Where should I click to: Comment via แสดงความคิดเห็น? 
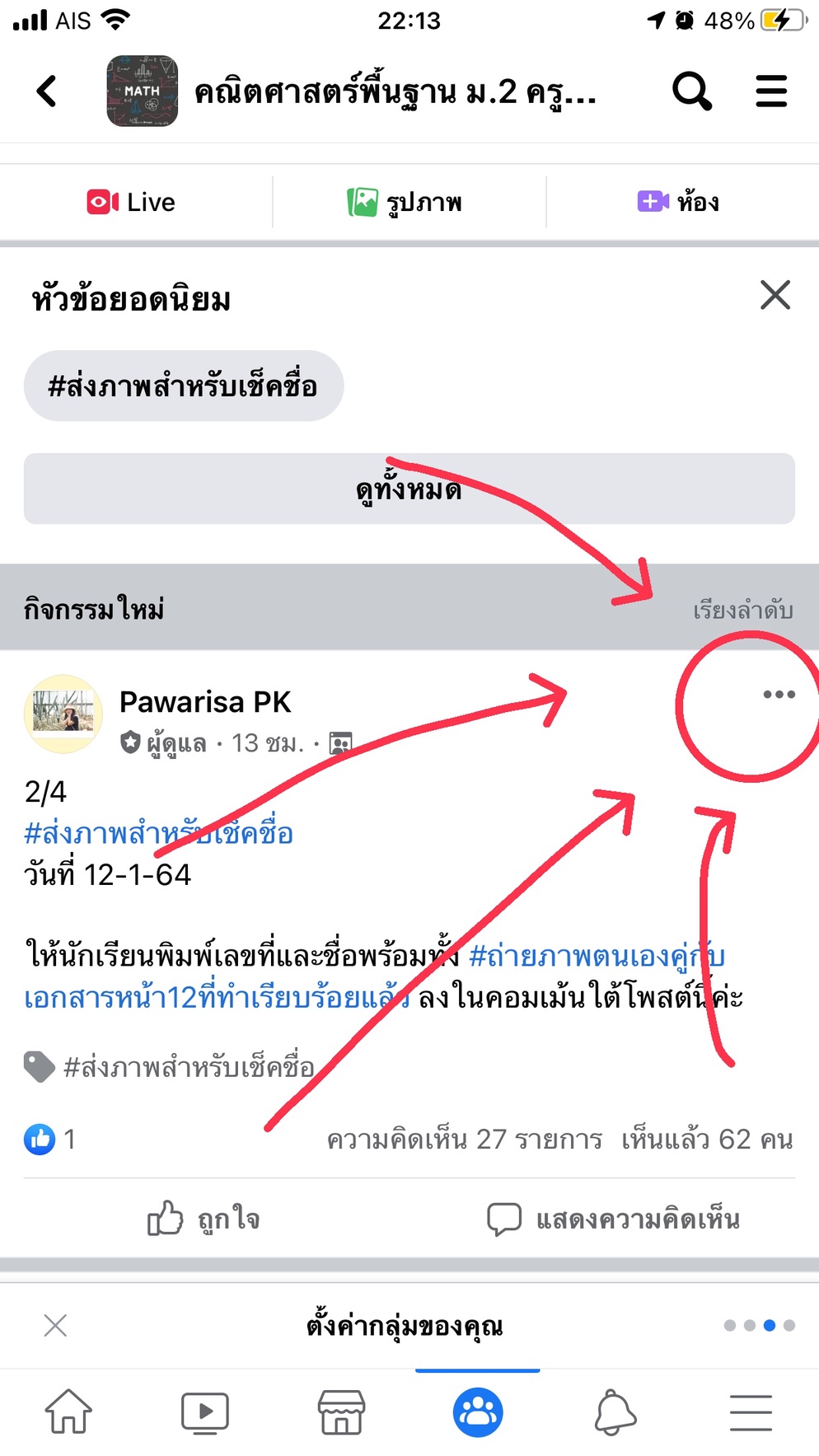point(614,1219)
